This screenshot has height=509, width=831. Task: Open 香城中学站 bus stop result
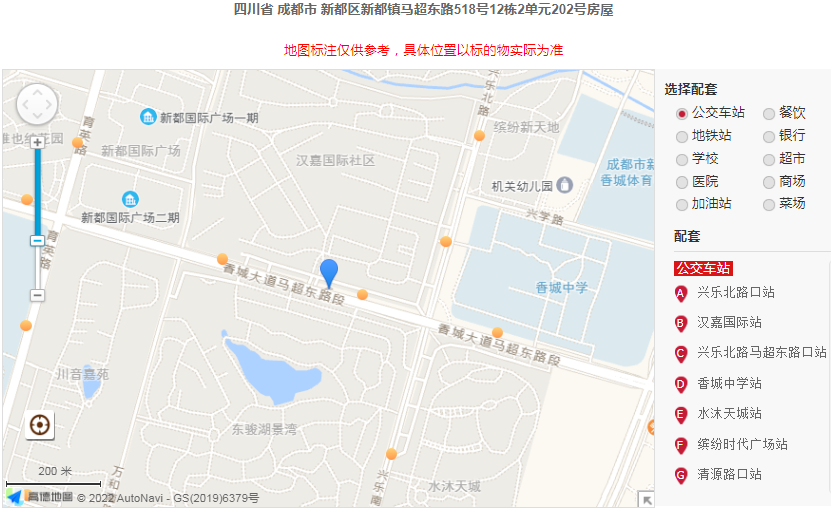(x=729, y=383)
